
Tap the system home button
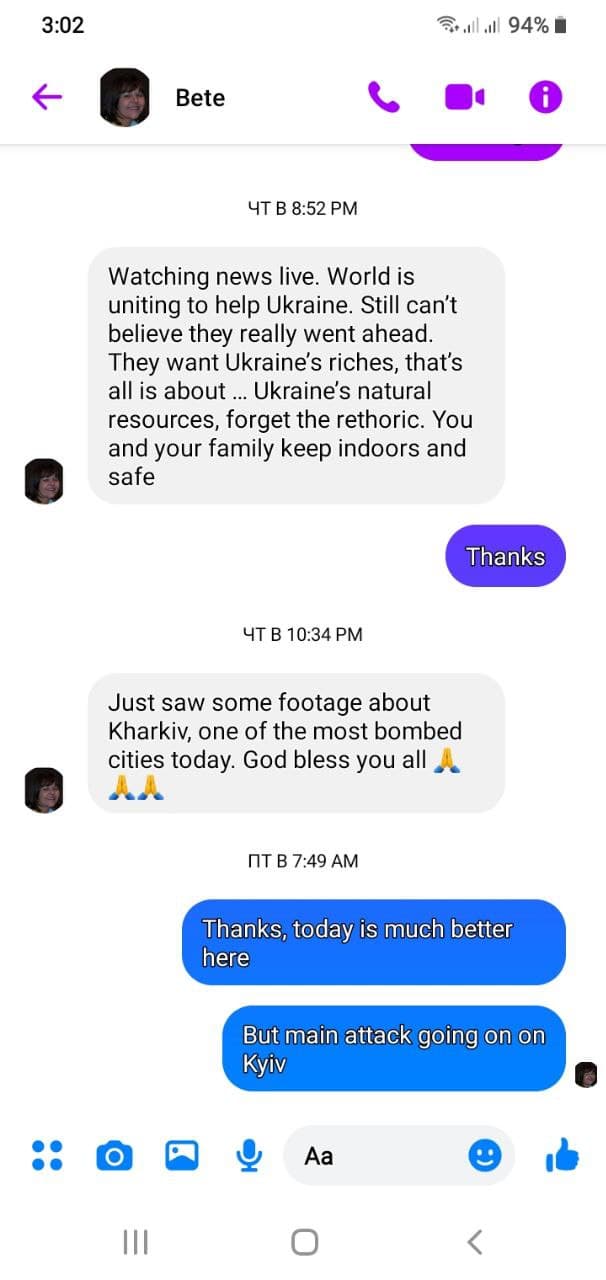point(304,1242)
